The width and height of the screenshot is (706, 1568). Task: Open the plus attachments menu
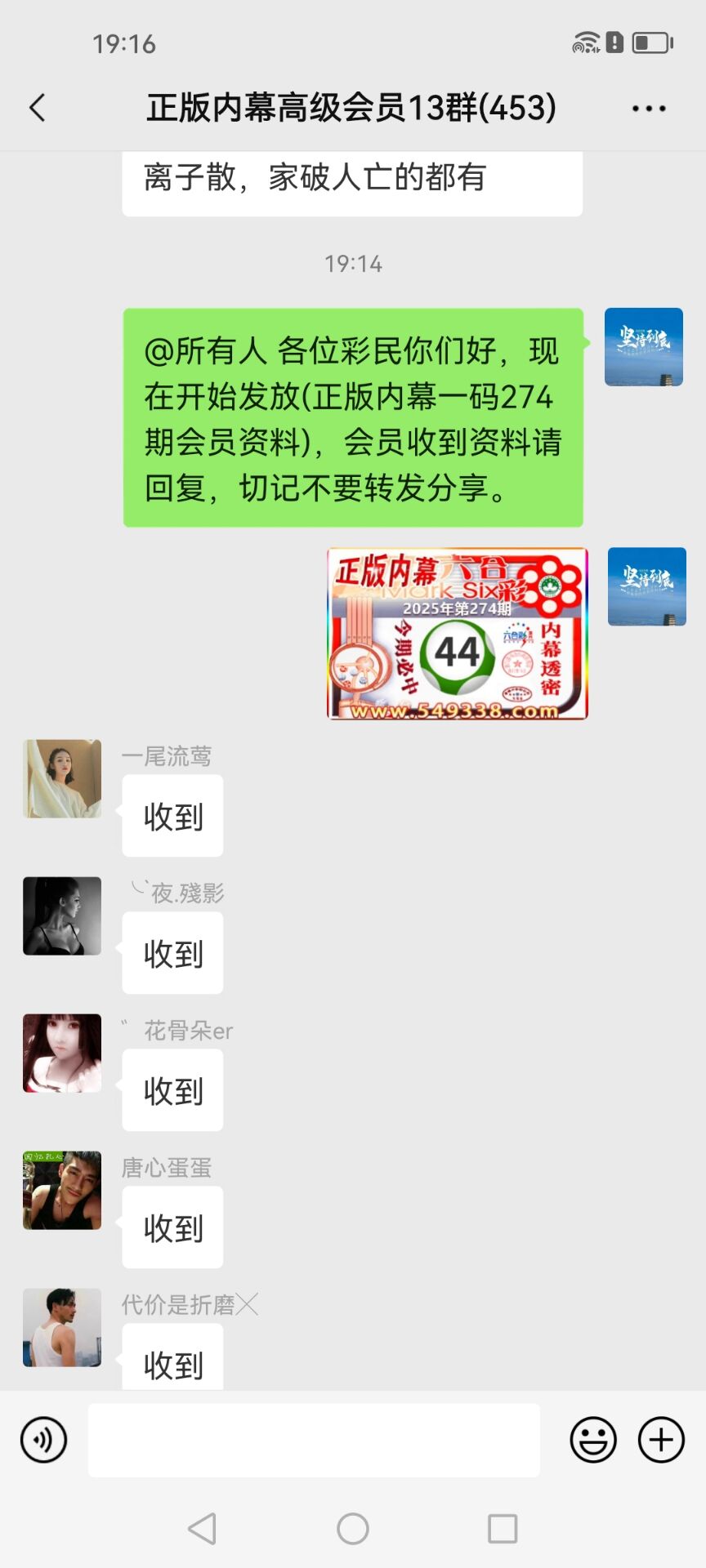661,1439
